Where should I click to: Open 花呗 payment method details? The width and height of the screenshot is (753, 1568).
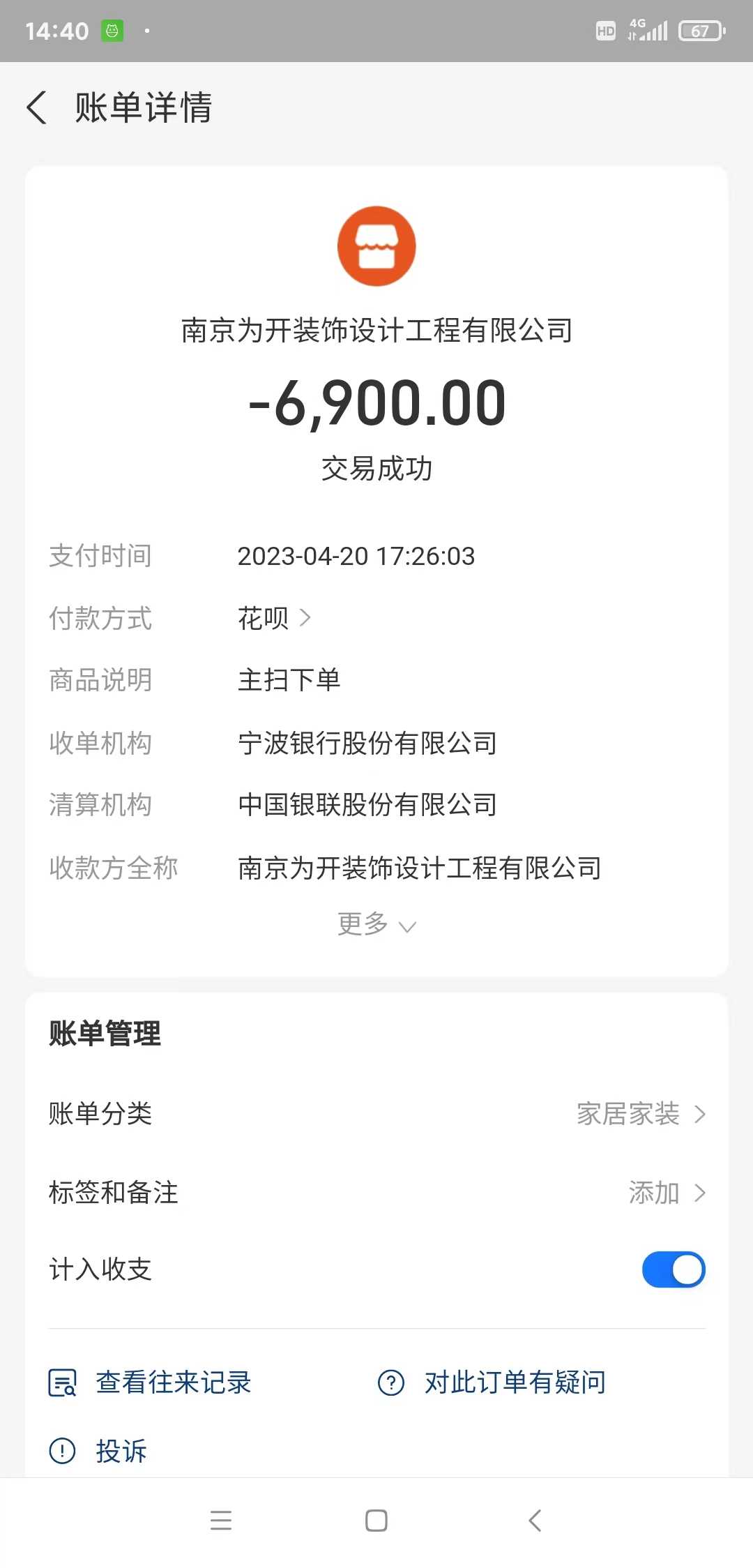click(273, 618)
